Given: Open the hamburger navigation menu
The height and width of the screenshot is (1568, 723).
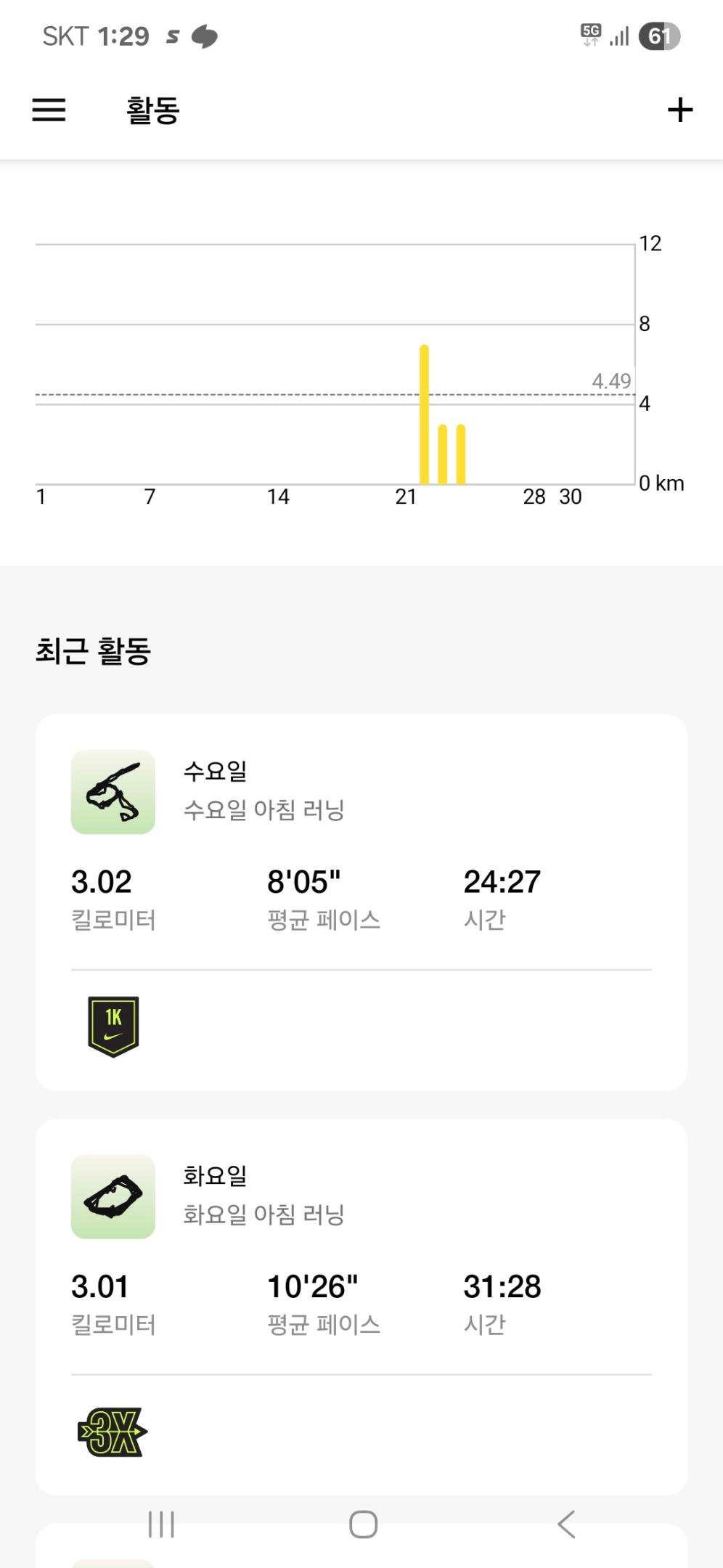Looking at the screenshot, I should [x=49, y=110].
